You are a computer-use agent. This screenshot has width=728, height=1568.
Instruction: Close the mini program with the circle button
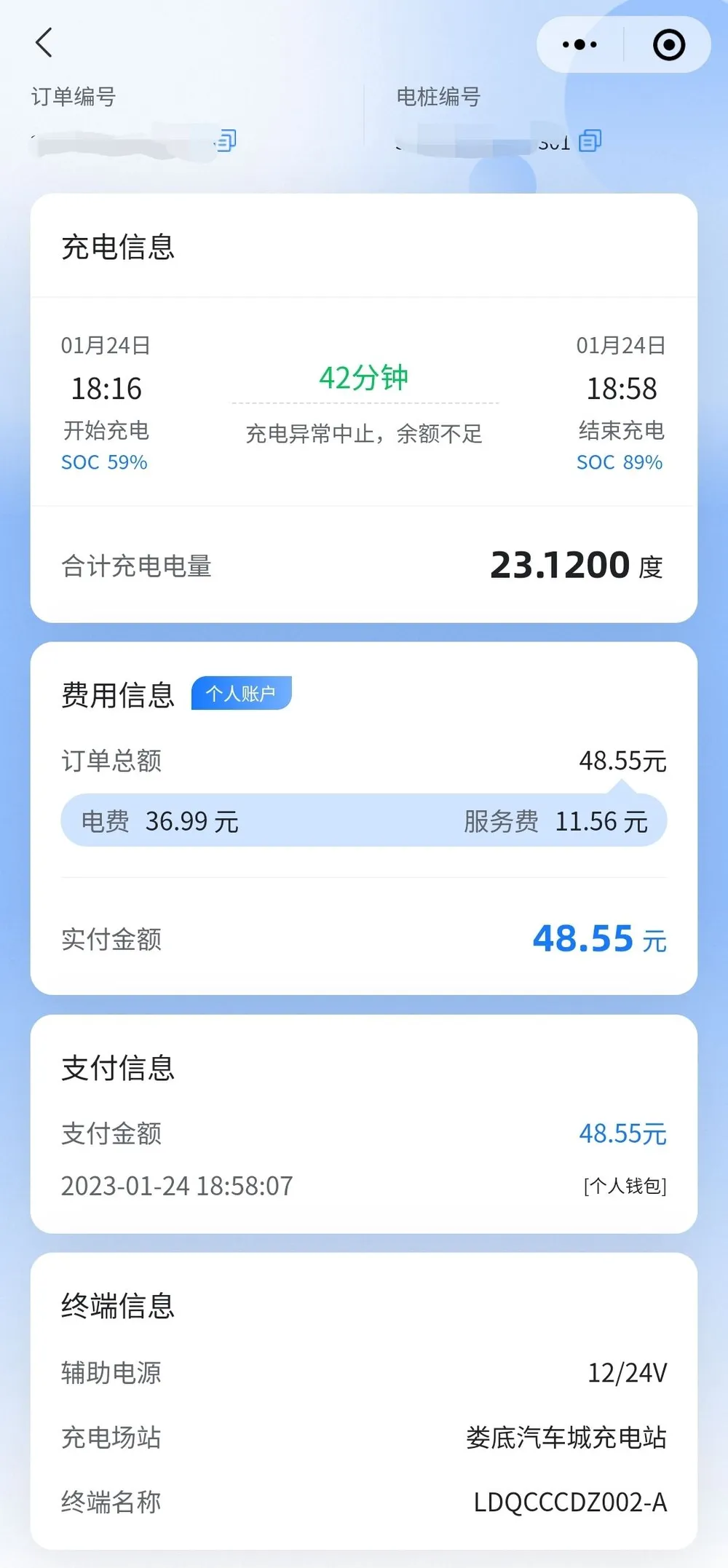point(668,45)
